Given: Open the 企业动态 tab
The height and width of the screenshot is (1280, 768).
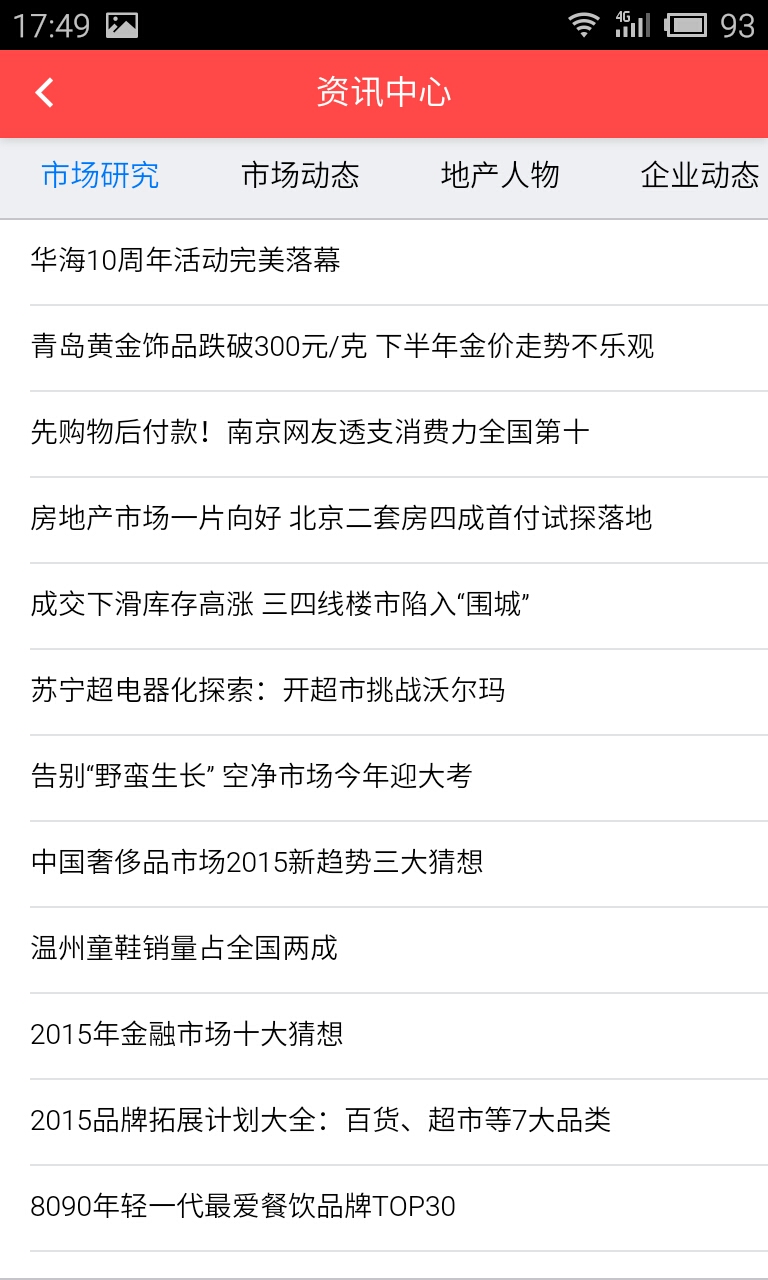Looking at the screenshot, I should [x=700, y=176].
